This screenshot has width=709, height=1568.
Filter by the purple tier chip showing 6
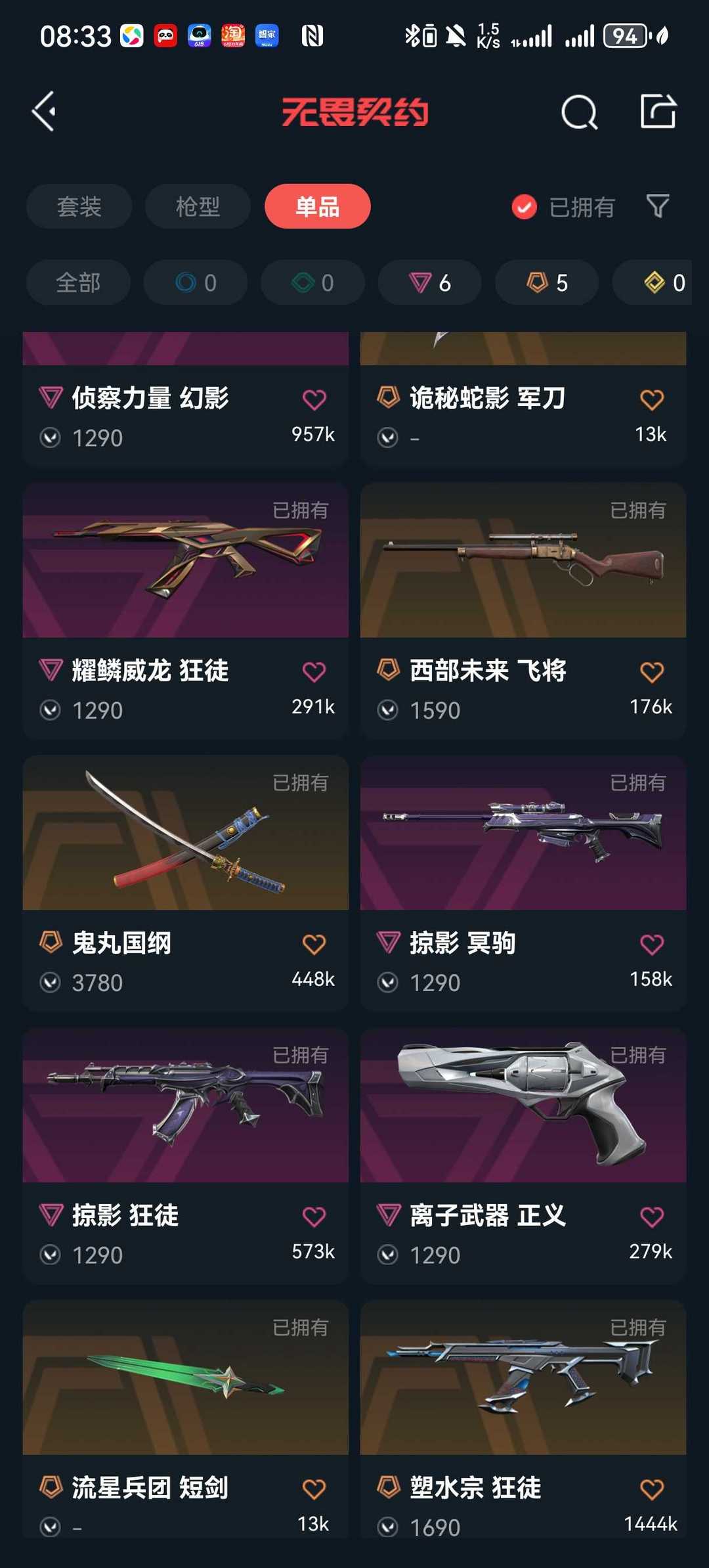[x=429, y=282]
